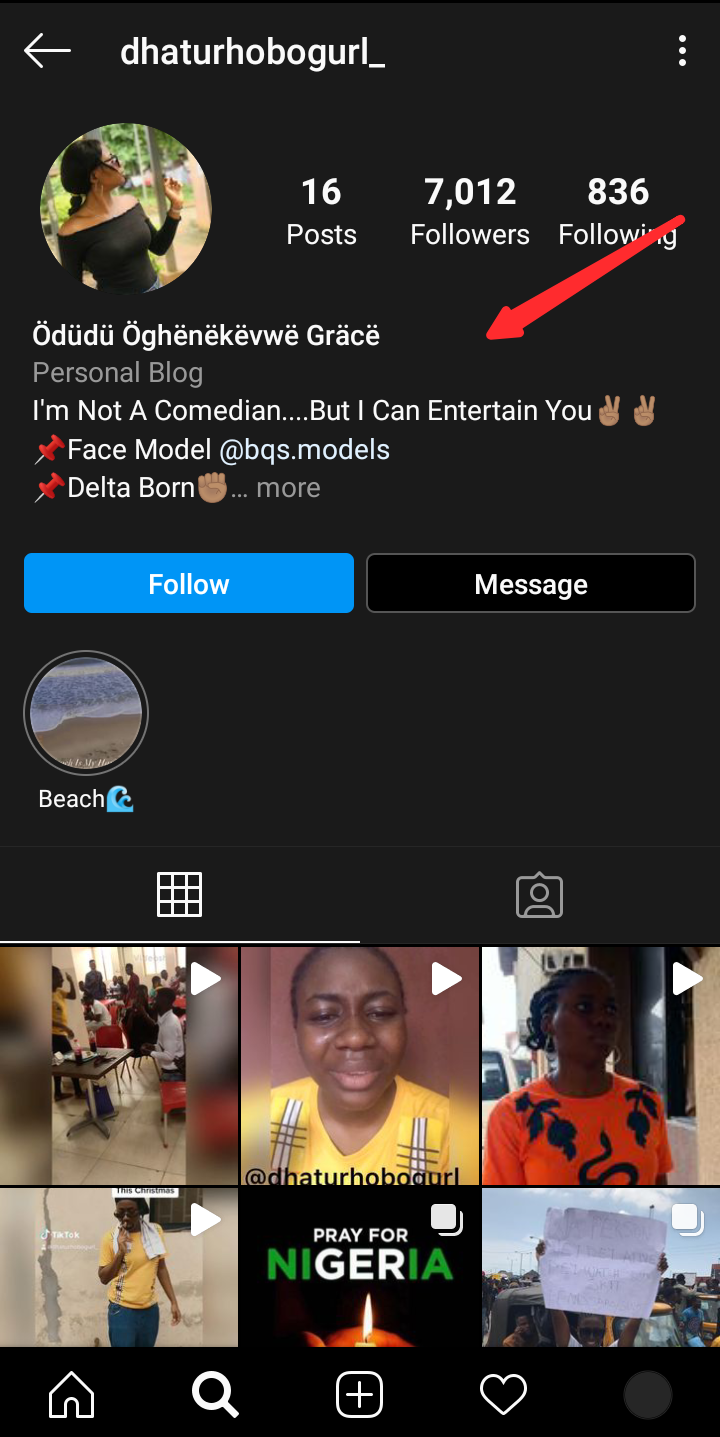
Task: View the 7,012 followers list
Action: (x=470, y=211)
